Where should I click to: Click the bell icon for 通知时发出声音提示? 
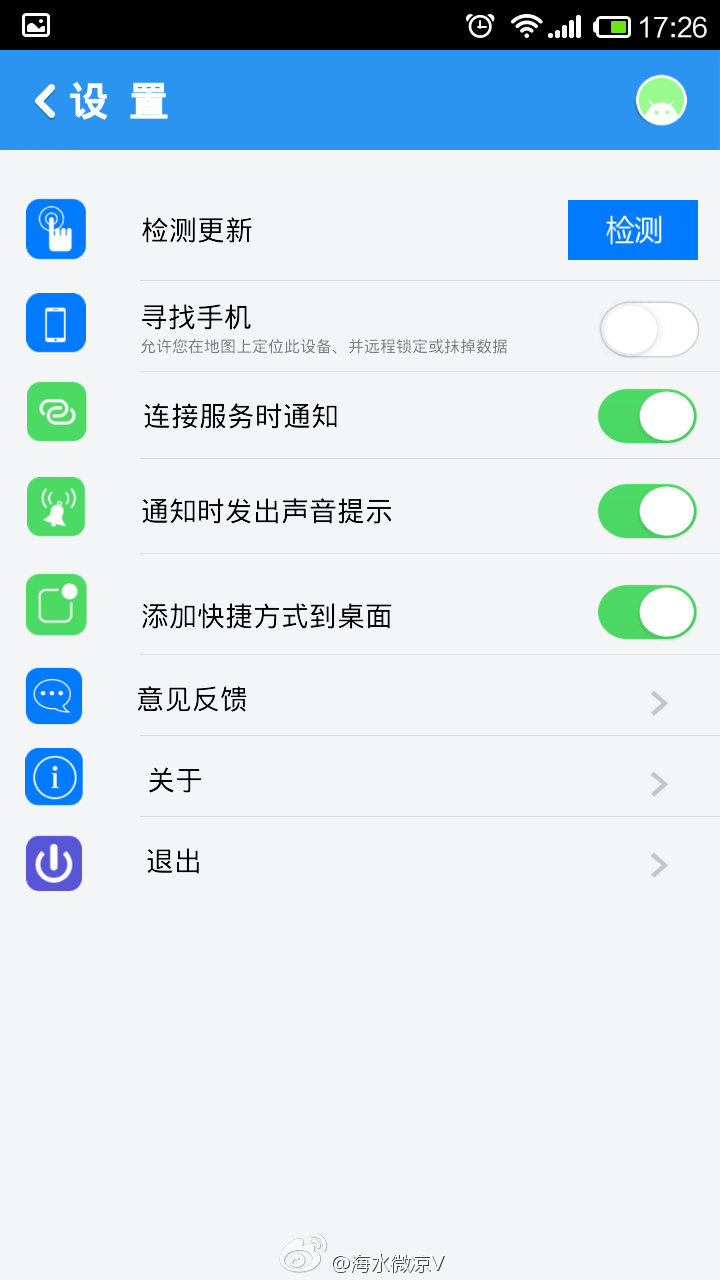55,507
